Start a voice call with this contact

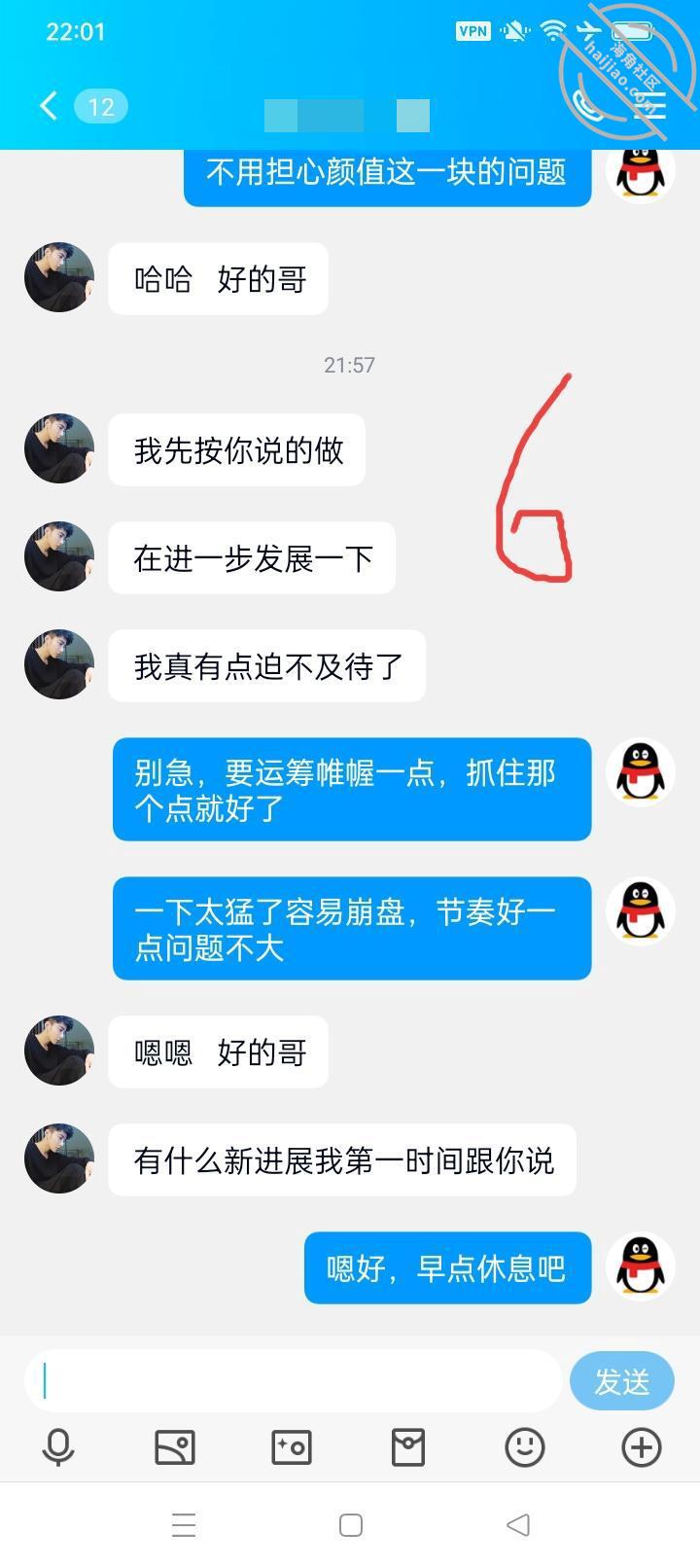(x=585, y=105)
